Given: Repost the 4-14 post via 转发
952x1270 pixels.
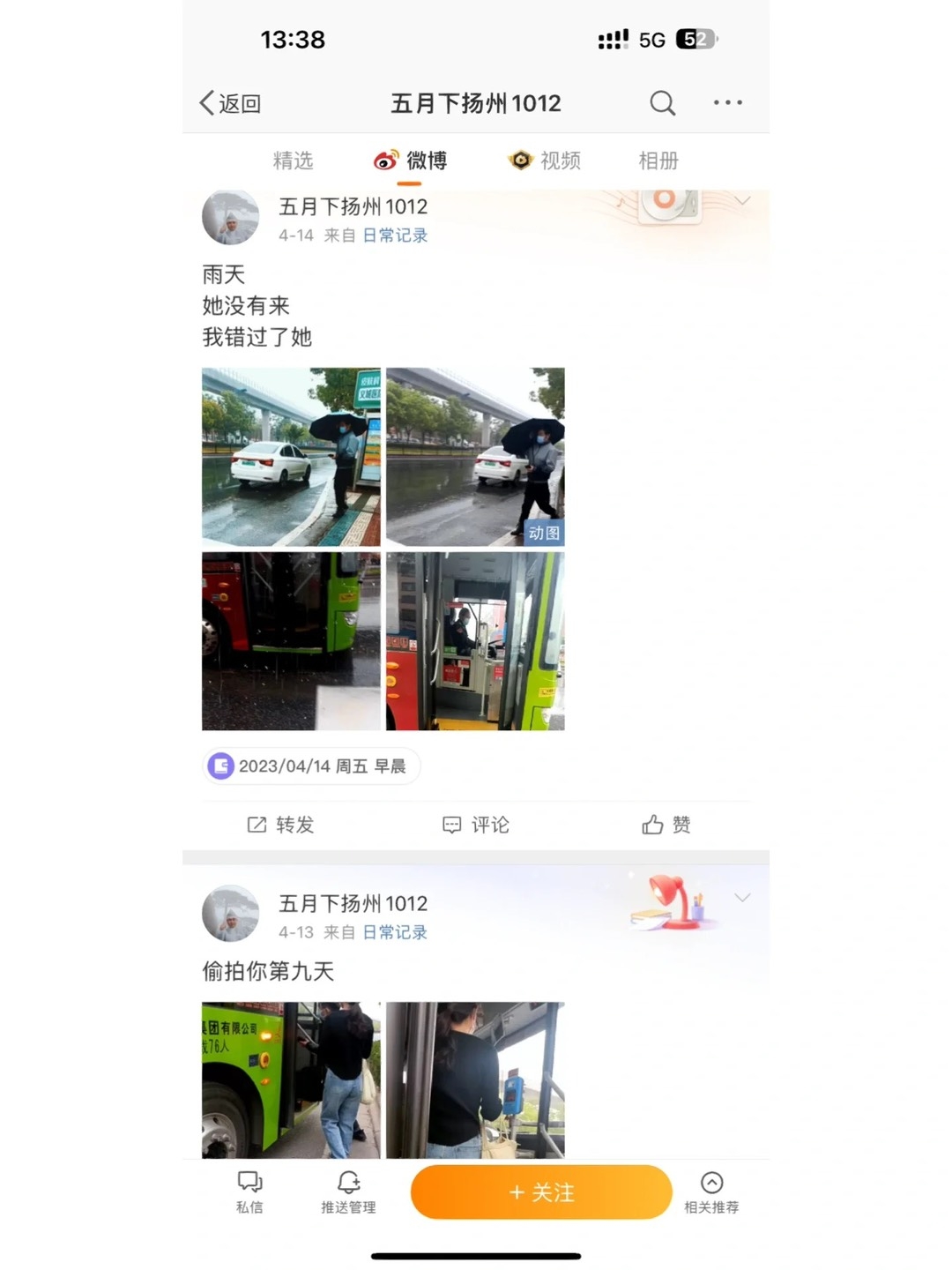Looking at the screenshot, I should point(281,825).
